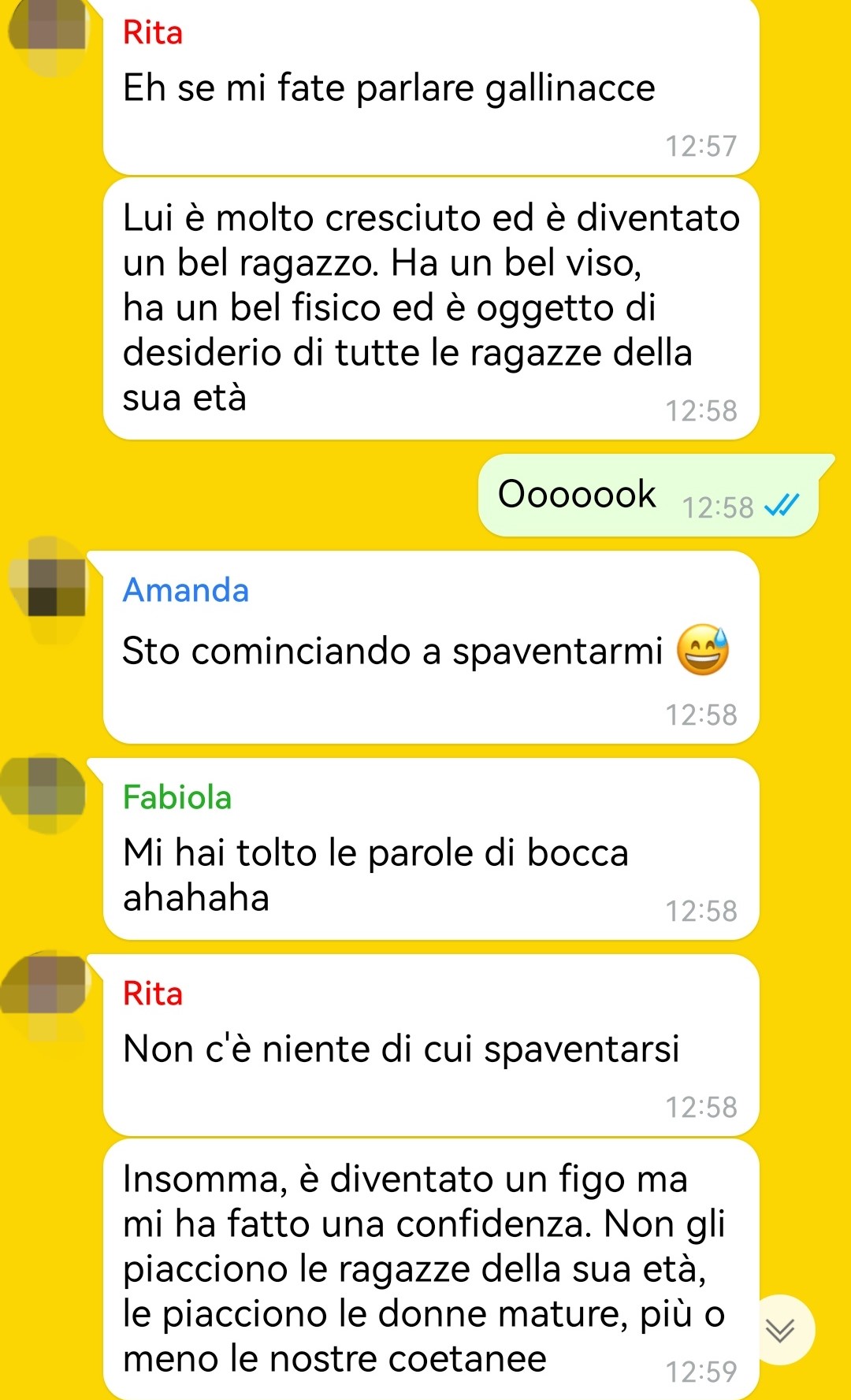Tap Fabiola's avatar beside her message

[x=43, y=793]
